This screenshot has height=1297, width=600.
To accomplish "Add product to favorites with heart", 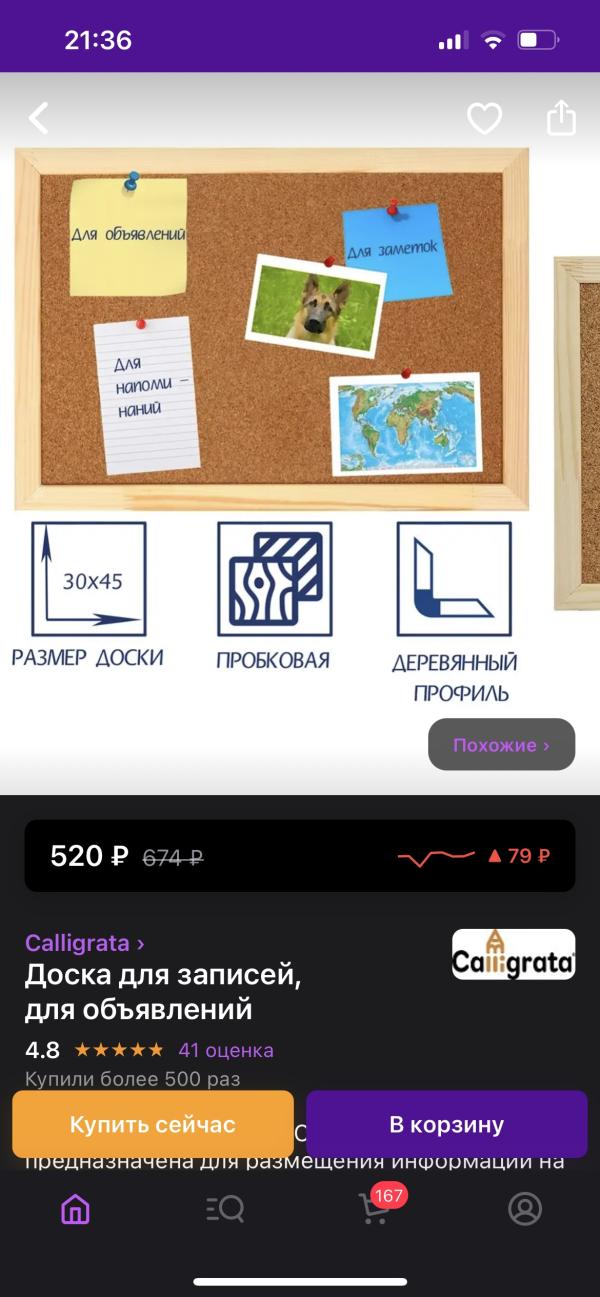I will (485, 119).
